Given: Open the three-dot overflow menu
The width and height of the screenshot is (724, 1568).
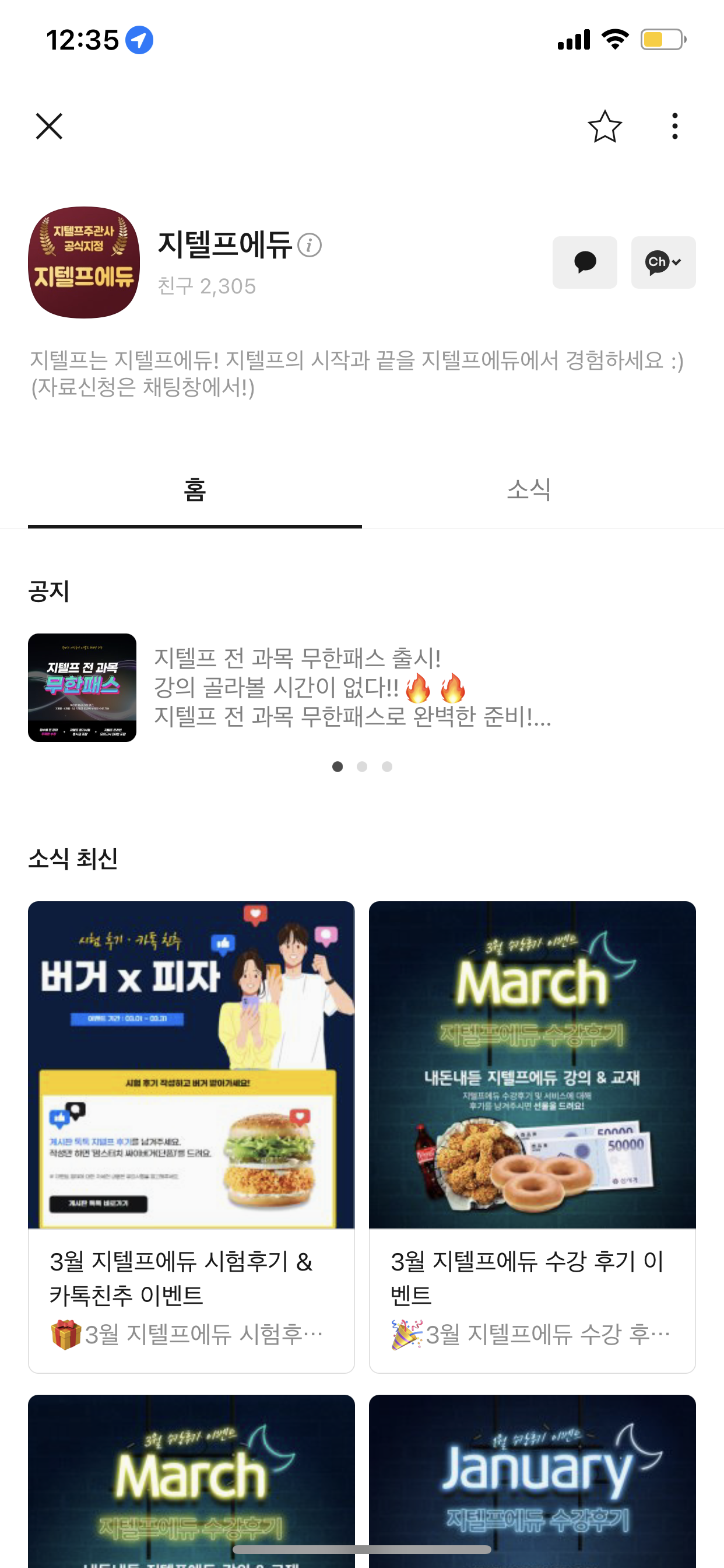Looking at the screenshot, I should [x=674, y=127].
